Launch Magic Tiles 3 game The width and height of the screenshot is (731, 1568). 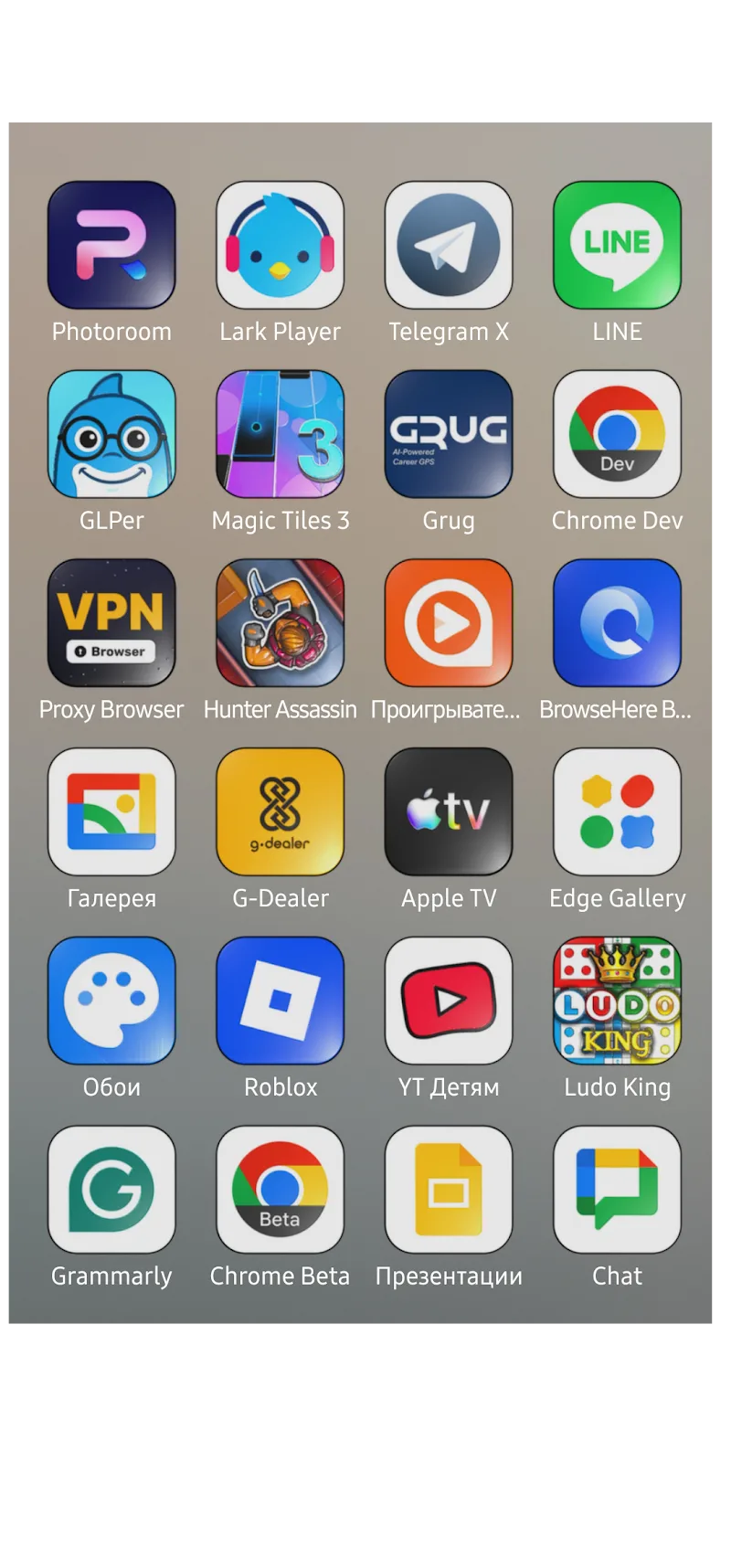(280, 434)
